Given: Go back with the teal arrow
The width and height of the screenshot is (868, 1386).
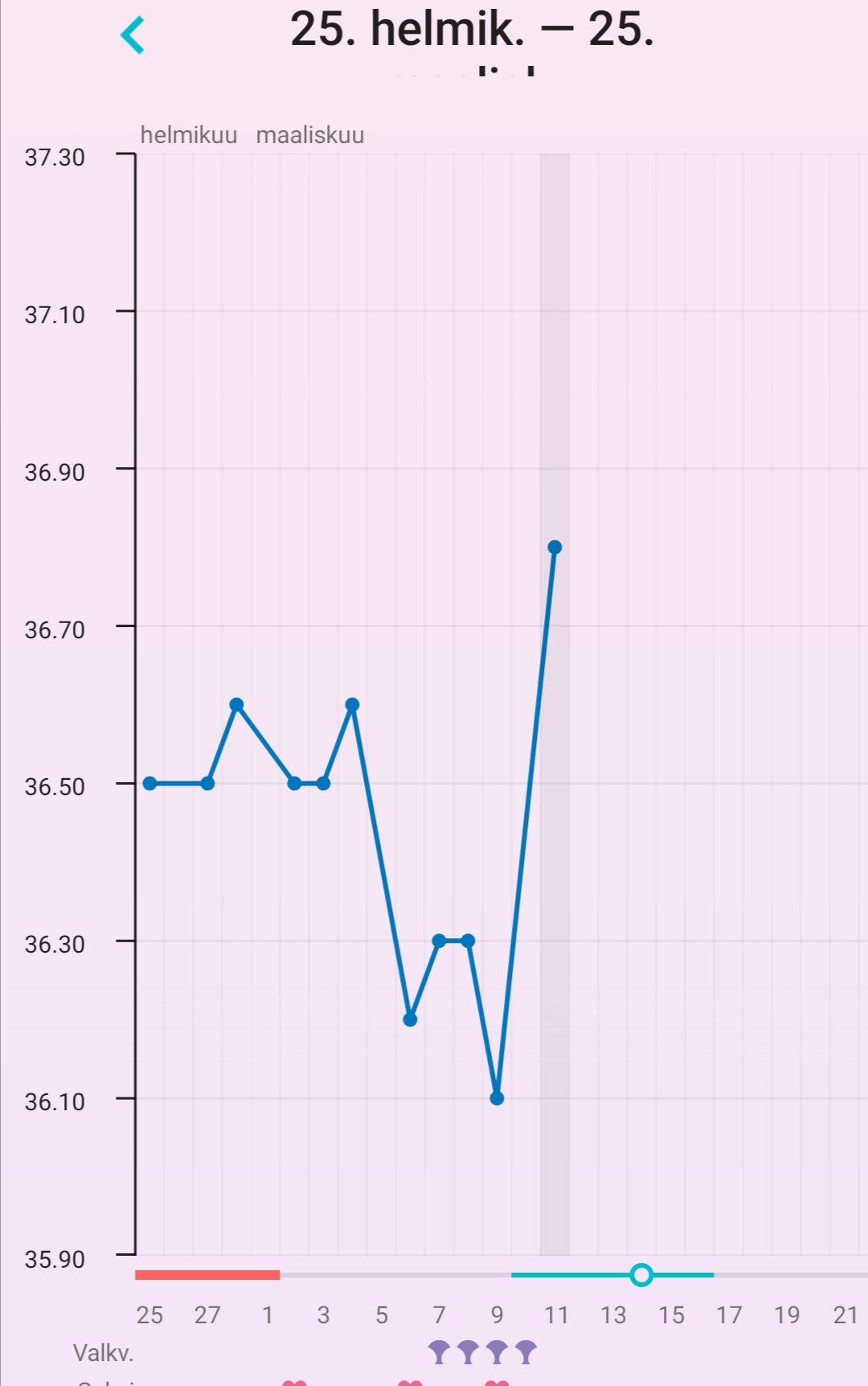Looking at the screenshot, I should click(x=133, y=35).
